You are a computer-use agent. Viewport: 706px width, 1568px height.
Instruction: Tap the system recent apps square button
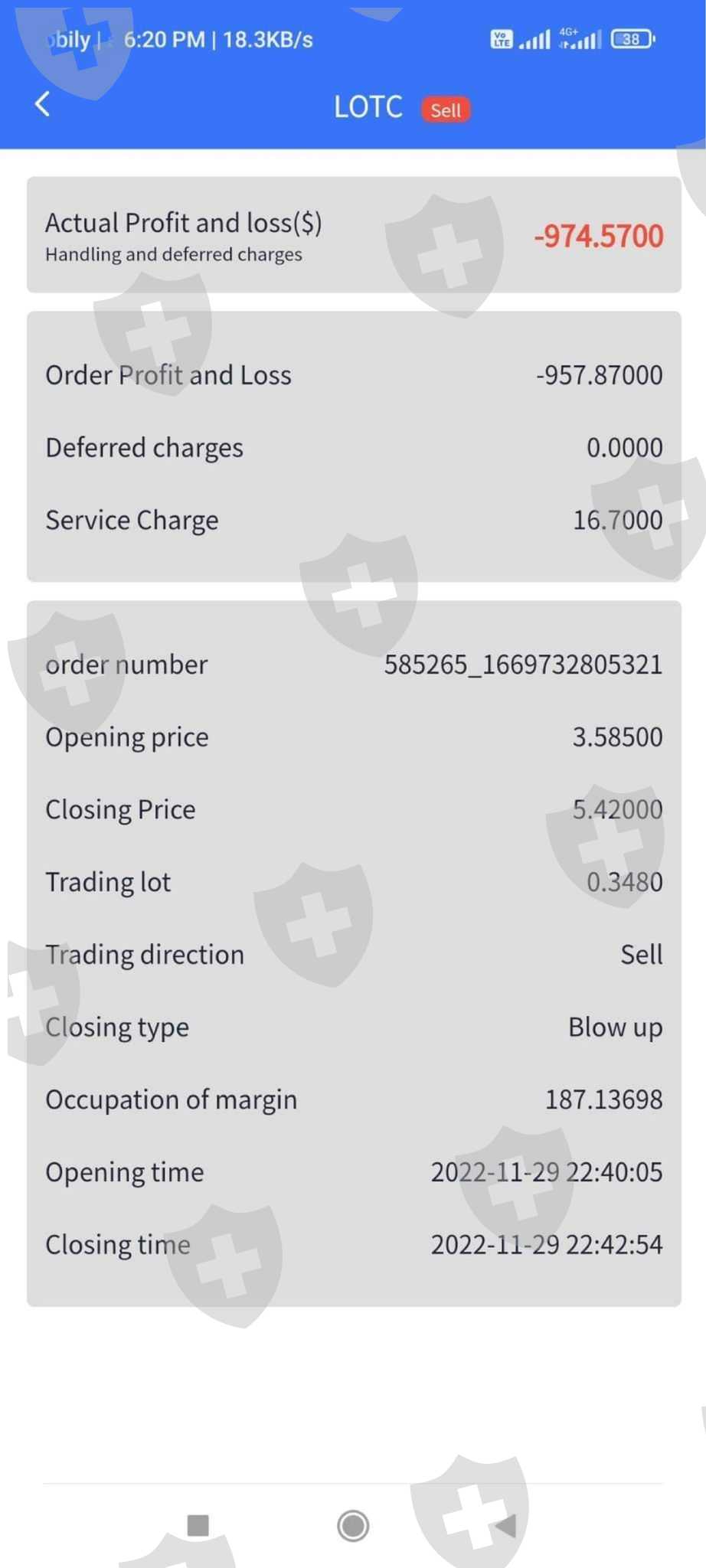point(198,1525)
